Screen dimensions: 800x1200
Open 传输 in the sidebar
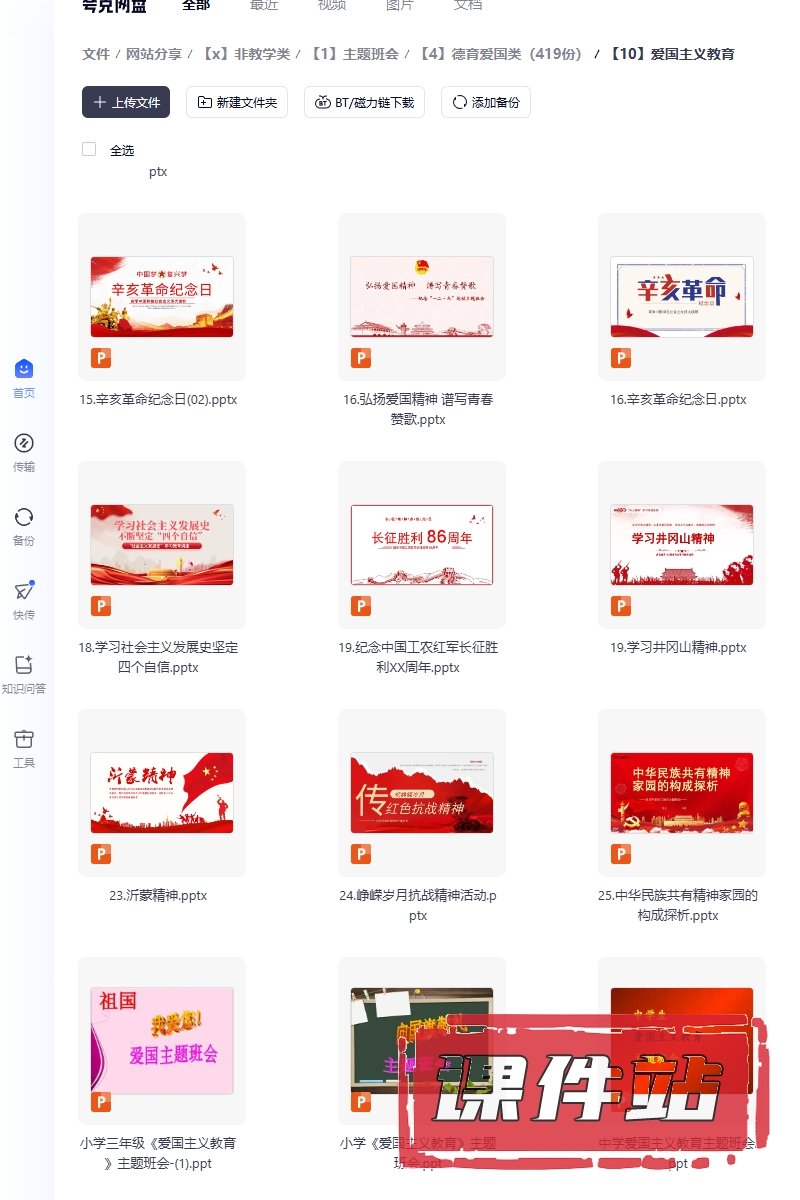[x=24, y=453]
